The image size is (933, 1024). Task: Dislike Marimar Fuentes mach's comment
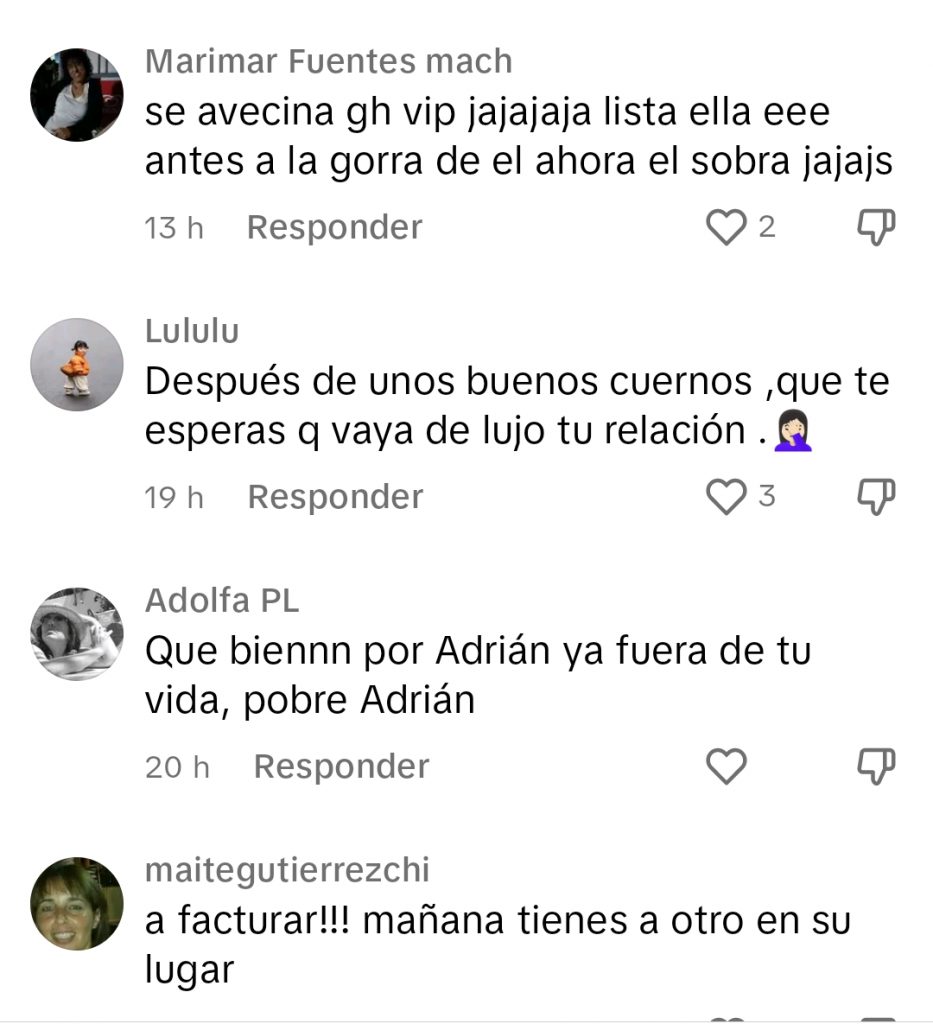tap(876, 228)
